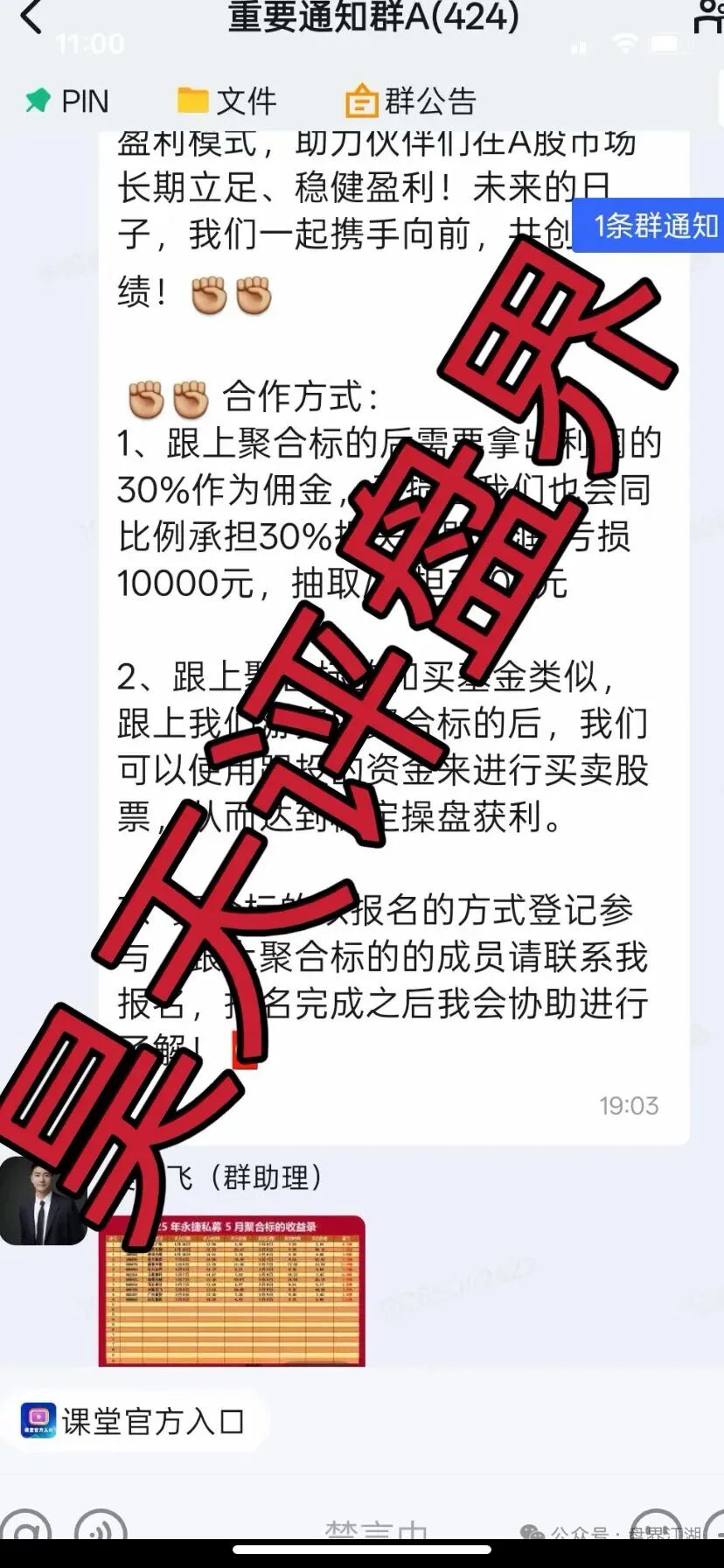Open the 1条群通知 notification banner
The image size is (724, 1568).
click(651, 226)
